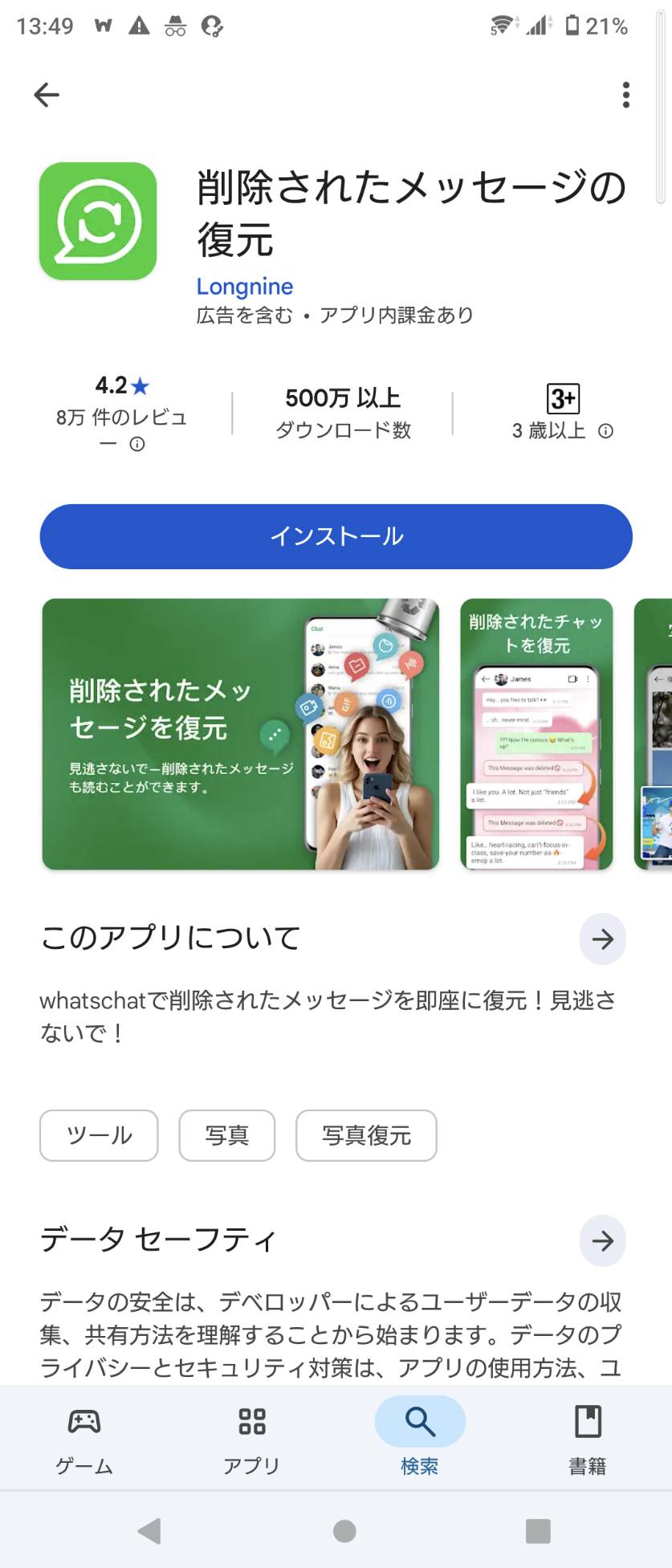Open review rating info icon
Screen dimensions: 672x1568
point(137,444)
